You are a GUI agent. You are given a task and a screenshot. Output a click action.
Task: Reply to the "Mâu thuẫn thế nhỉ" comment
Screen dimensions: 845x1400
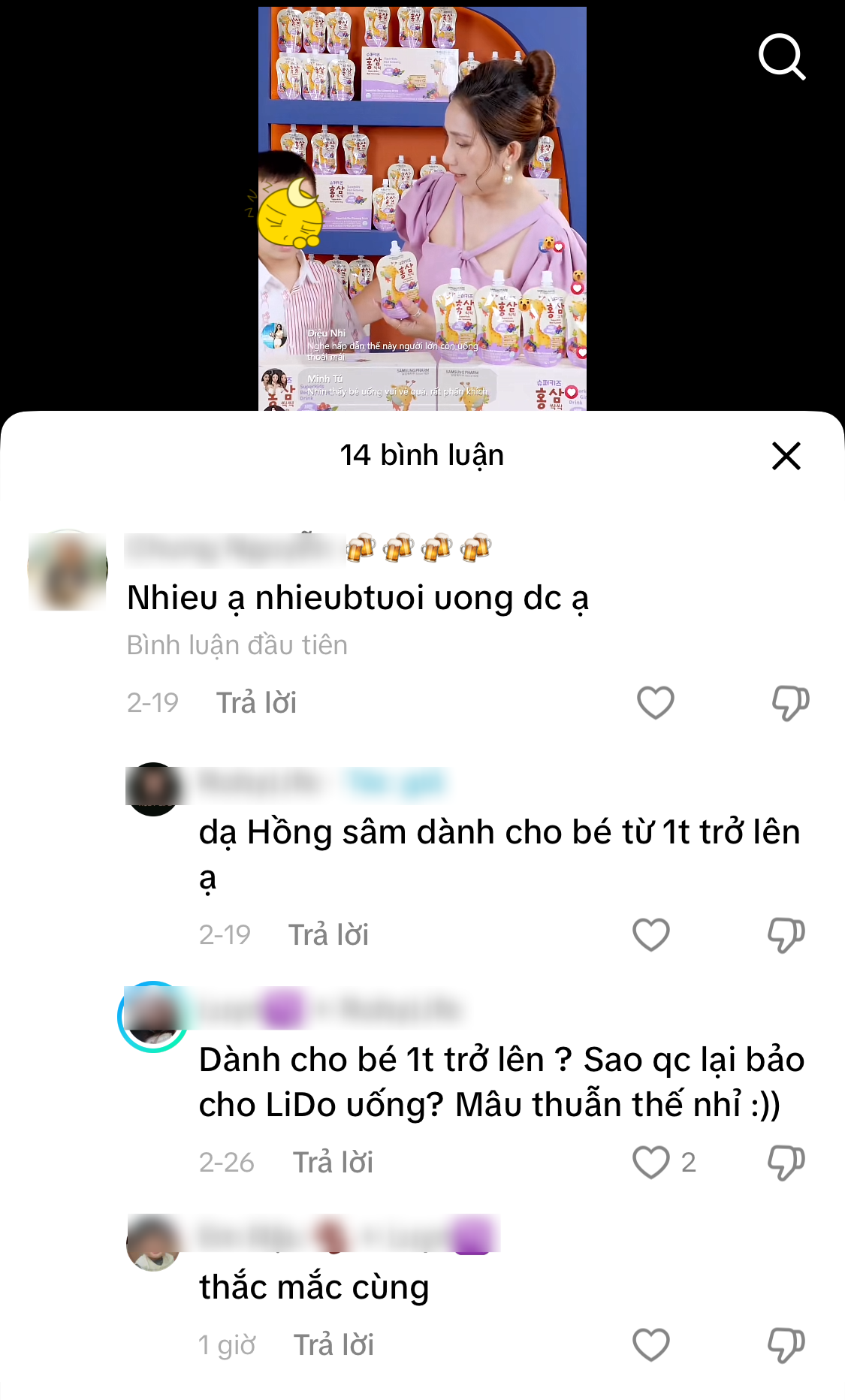click(333, 1163)
